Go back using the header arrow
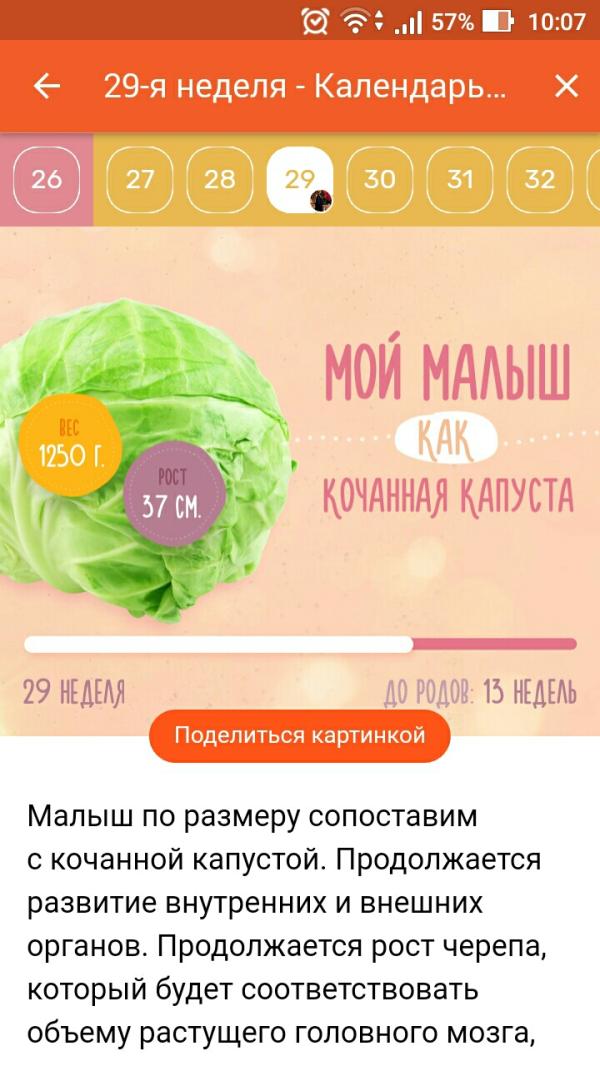The width and height of the screenshot is (600, 1065). [x=47, y=87]
